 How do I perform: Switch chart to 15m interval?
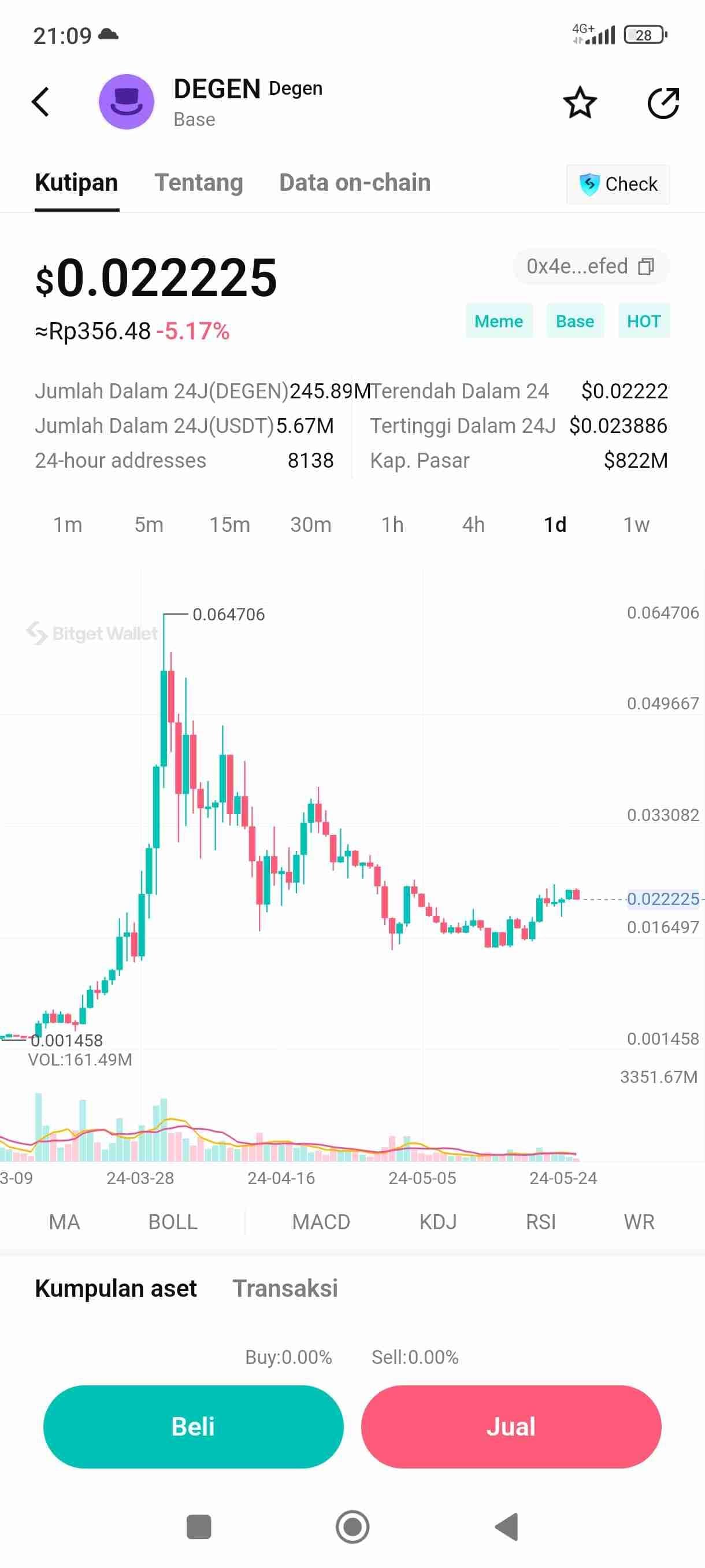pos(229,524)
